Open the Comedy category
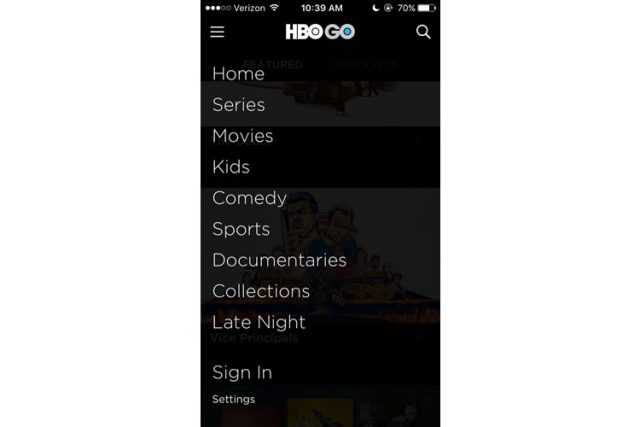This screenshot has width=640, height=427. tap(249, 198)
